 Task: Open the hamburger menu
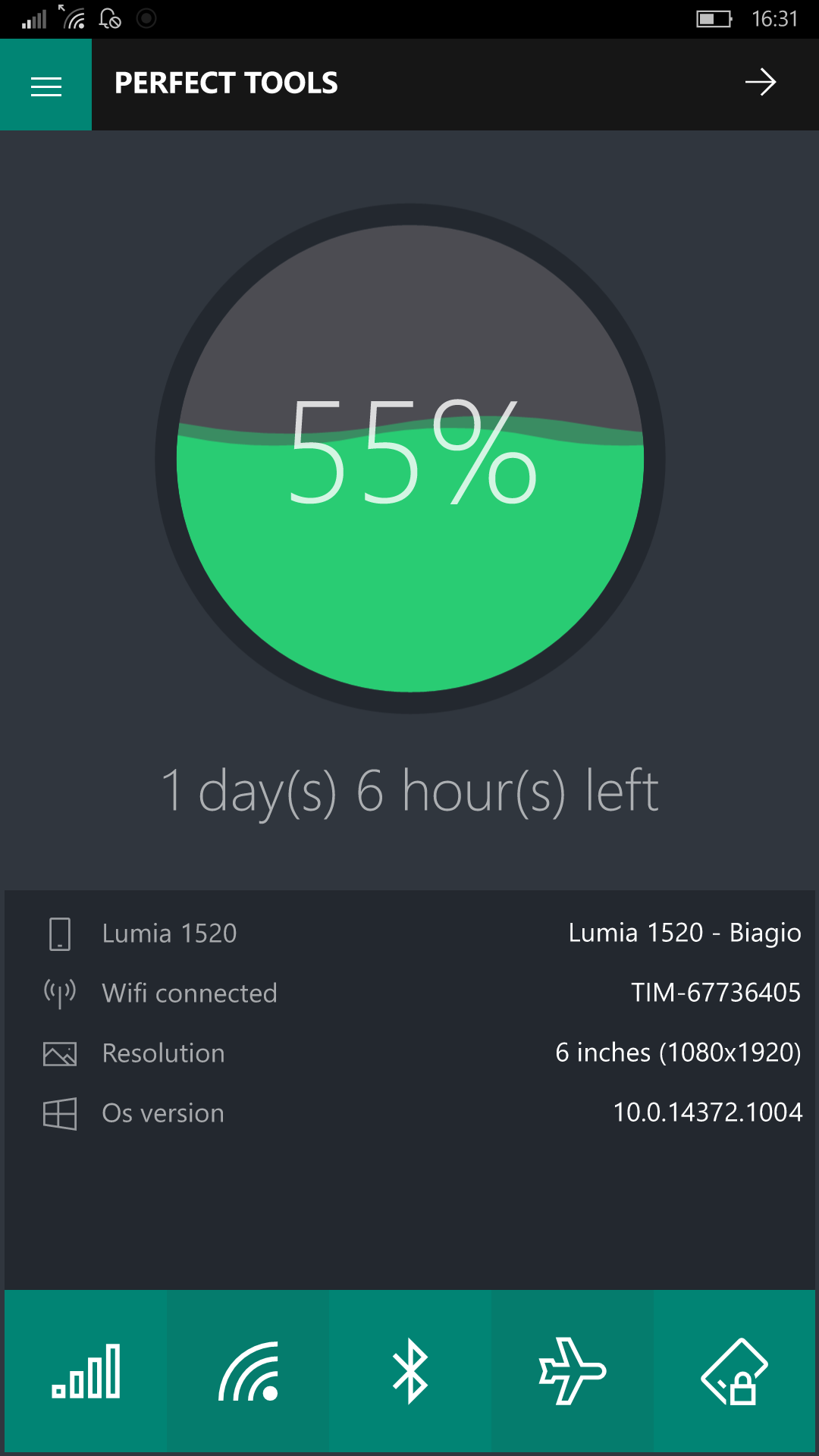(45, 85)
